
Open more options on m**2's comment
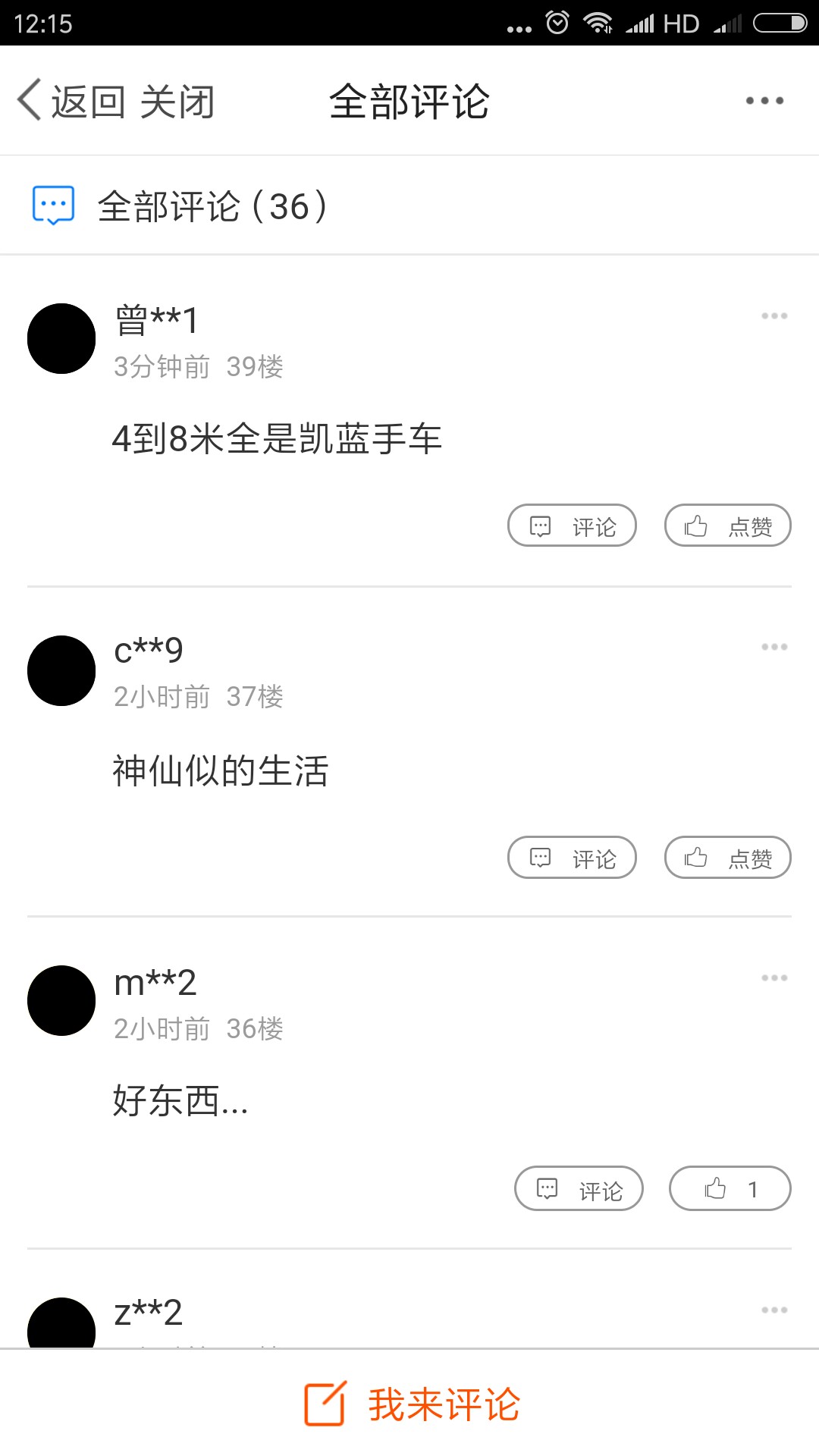pyautogui.click(x=774, y=977)
